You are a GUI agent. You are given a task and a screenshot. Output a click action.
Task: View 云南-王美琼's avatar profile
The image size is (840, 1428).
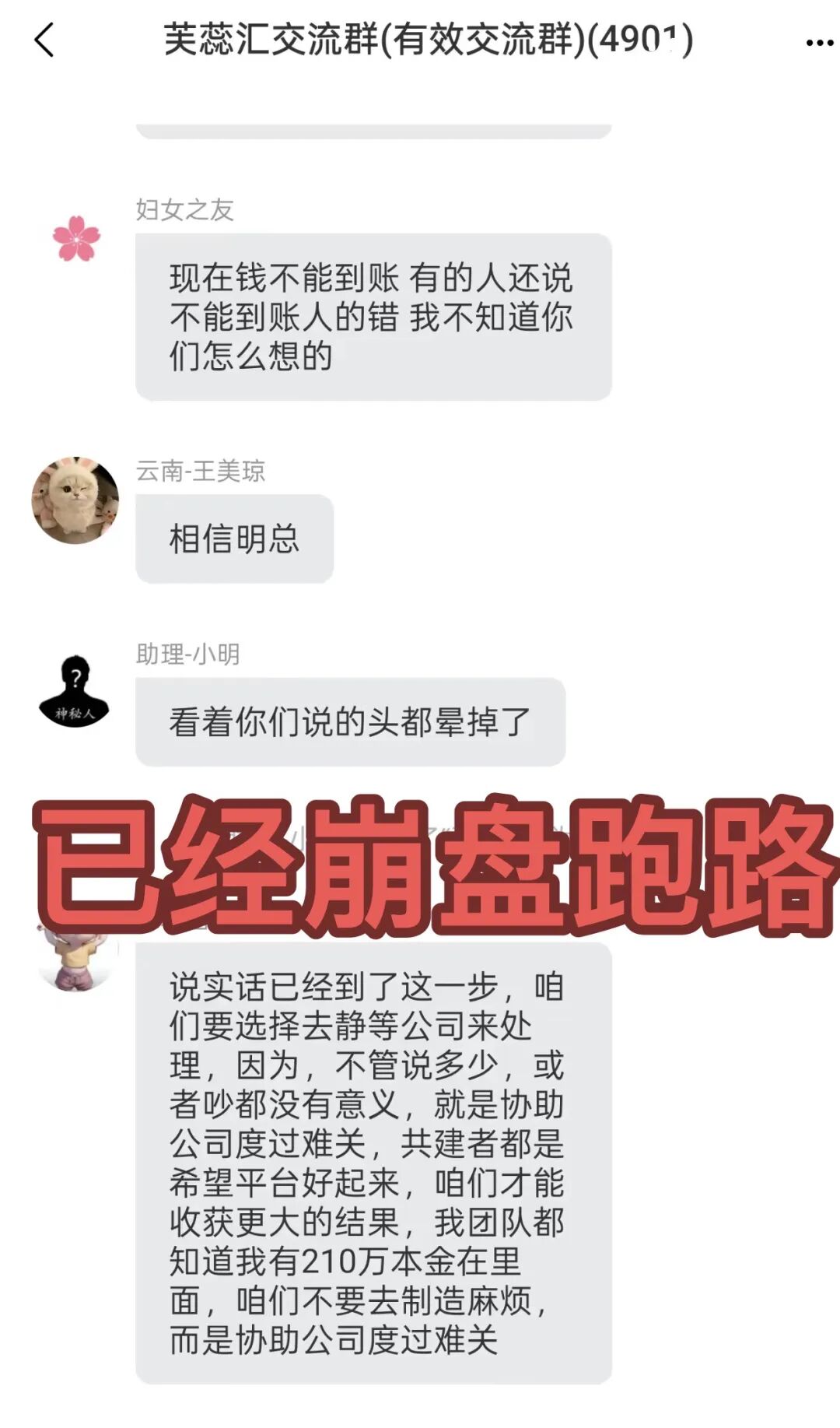click(x=75, y=500)
